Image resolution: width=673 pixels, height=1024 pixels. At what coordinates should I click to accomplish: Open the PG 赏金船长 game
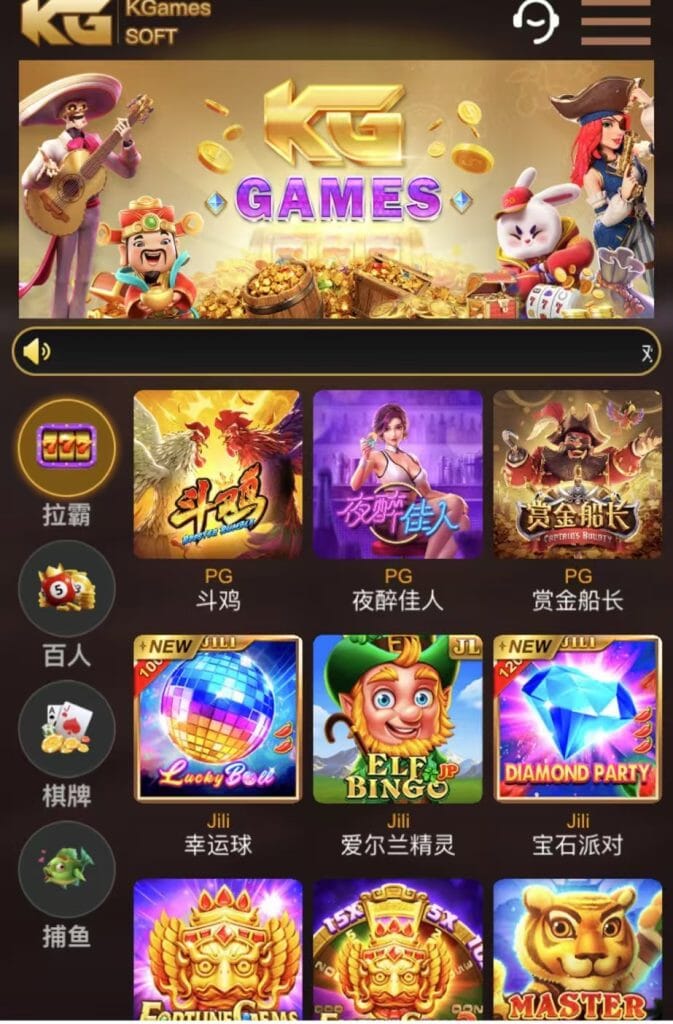coord(577,474)
